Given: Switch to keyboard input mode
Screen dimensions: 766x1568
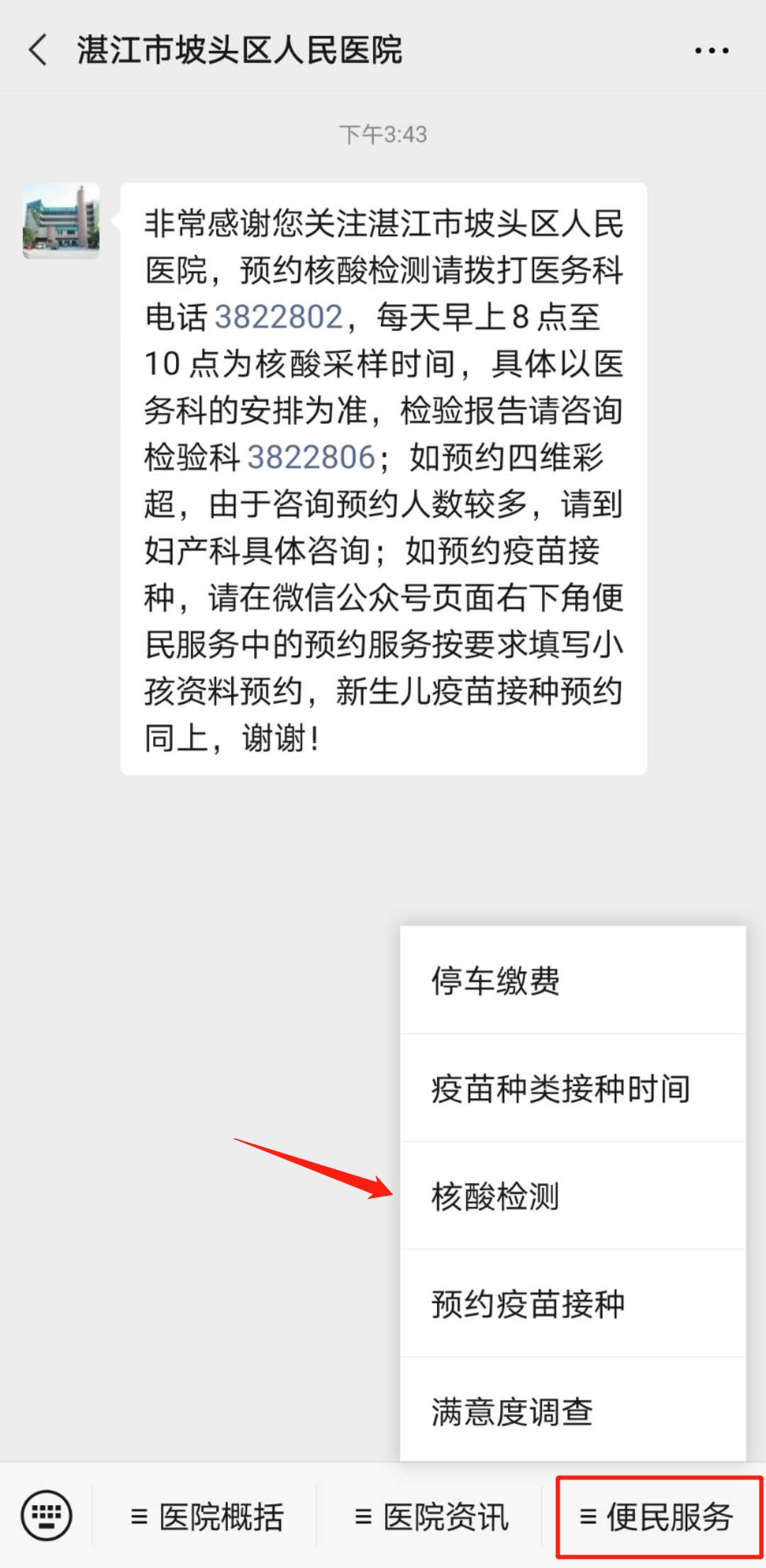Looking at the screenshot, I should pos(47,1516).
